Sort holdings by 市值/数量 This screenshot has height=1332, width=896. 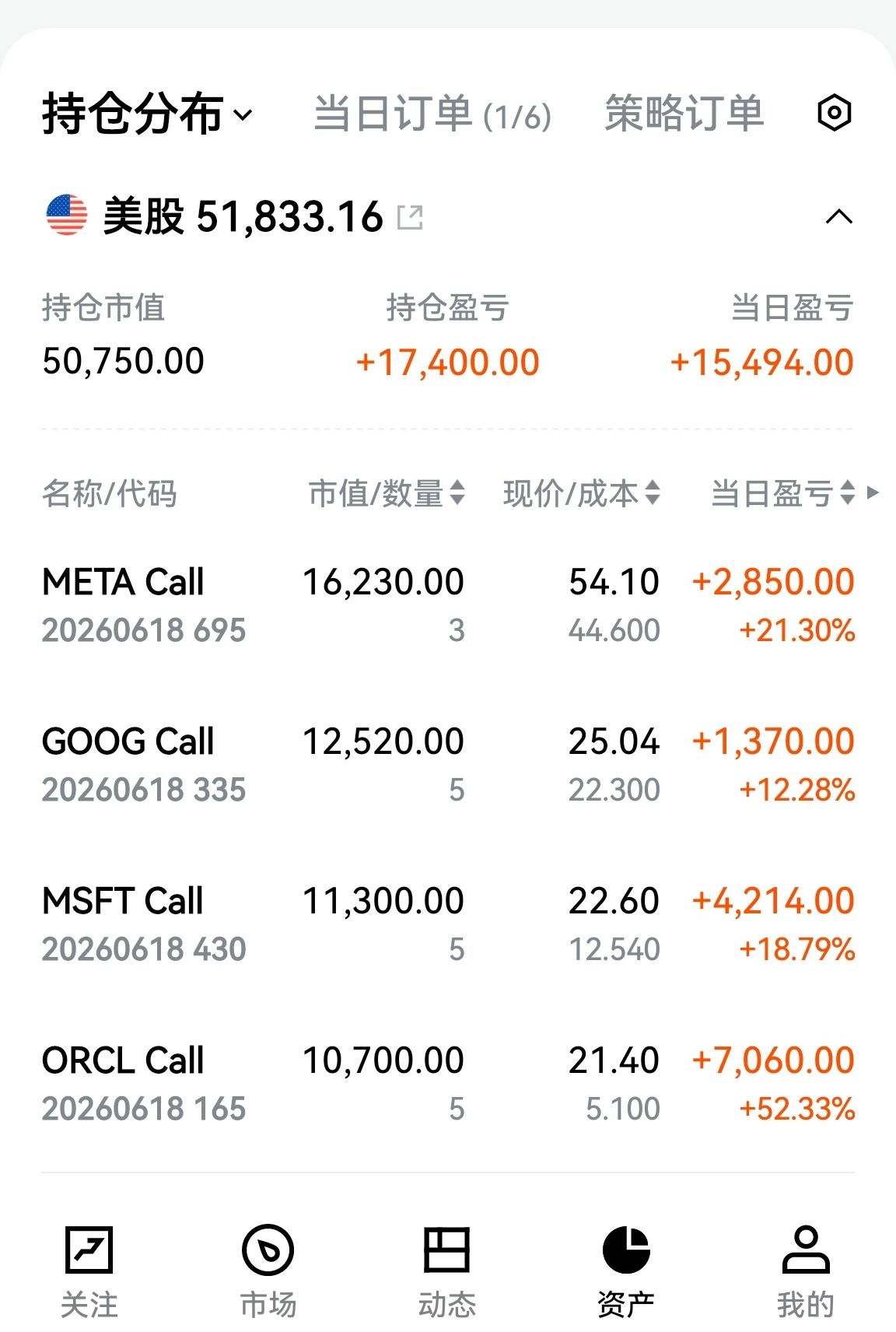click(x=387, y=493)
